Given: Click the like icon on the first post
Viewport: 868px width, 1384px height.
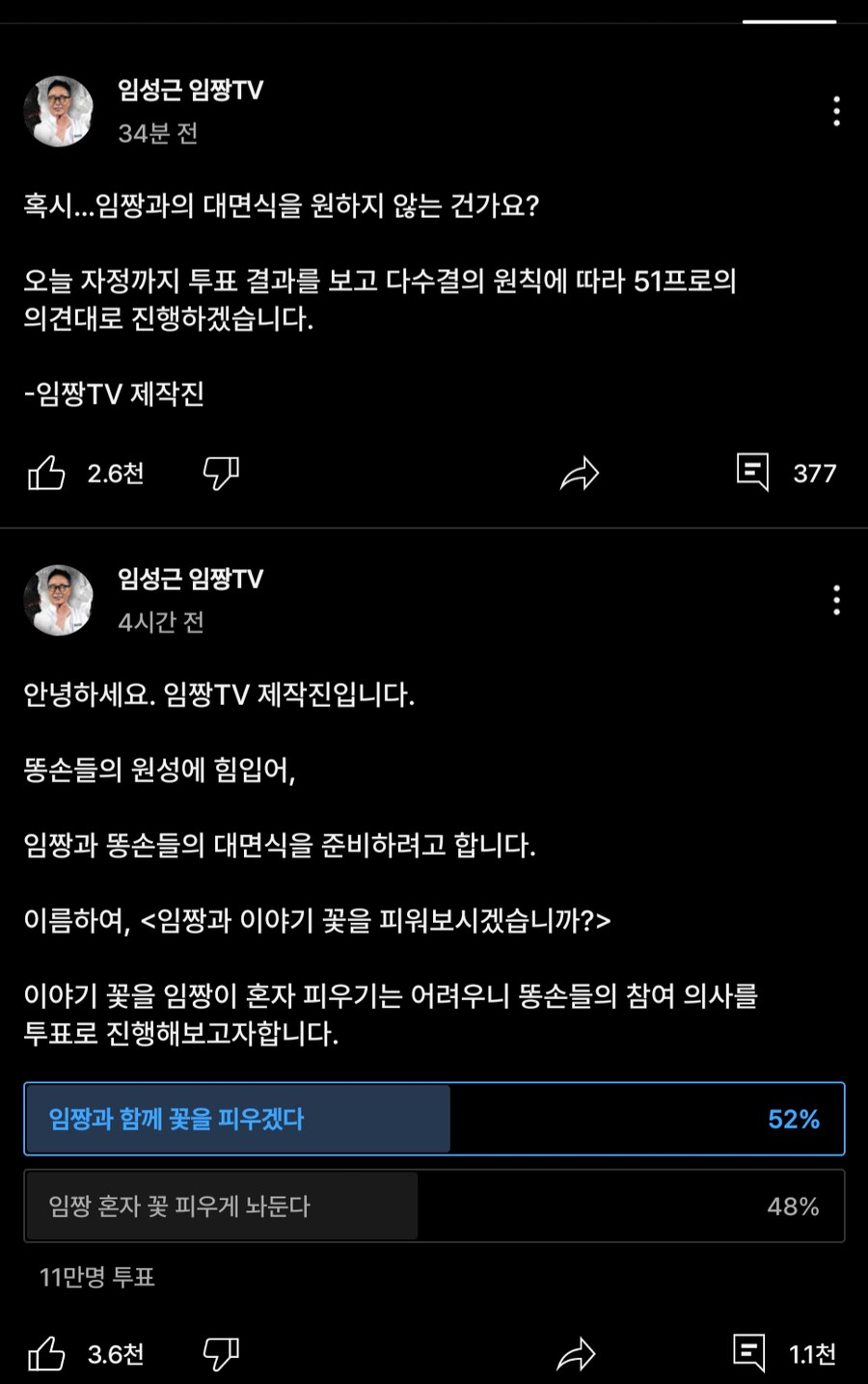Looking at the screenshot, I should tap(46, 473).
